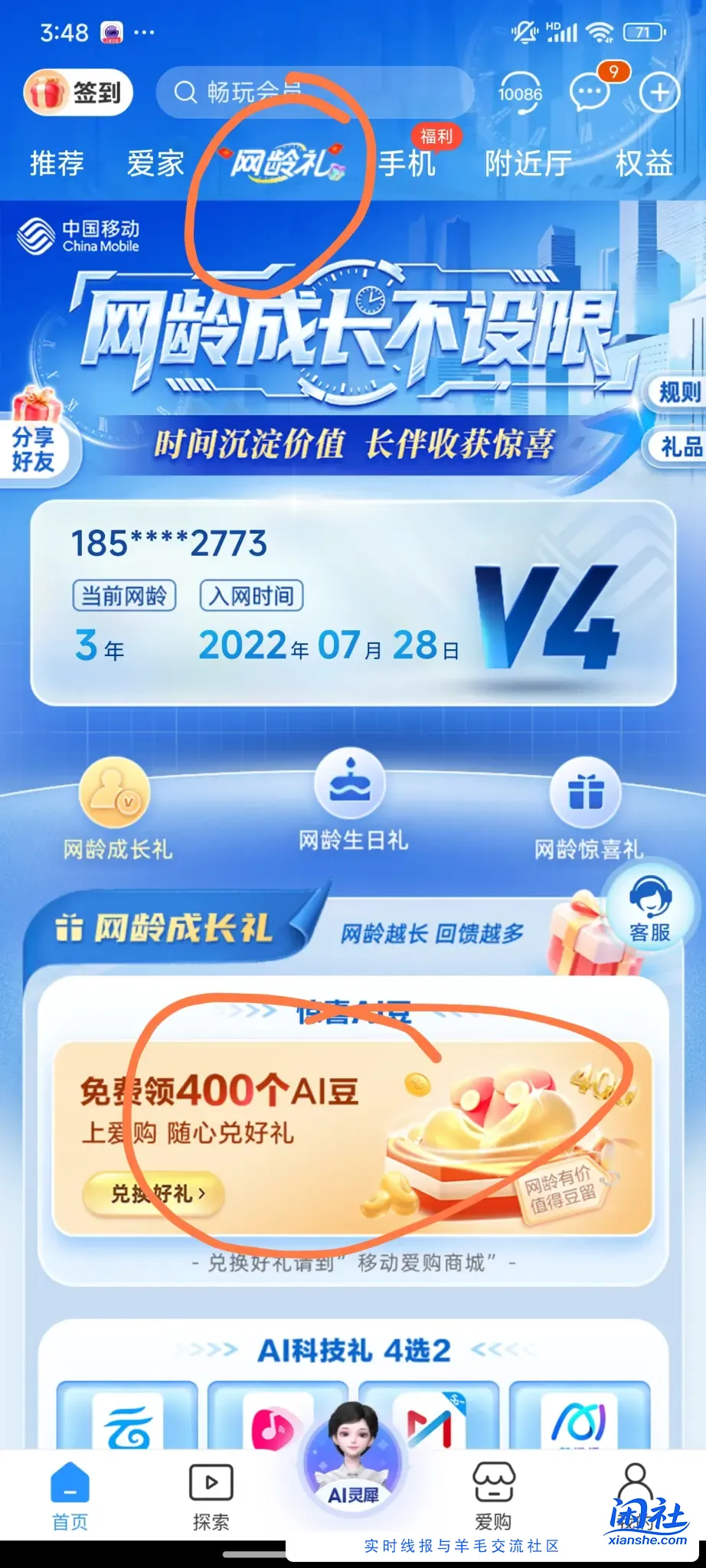Image resolution: width=706 pixels, height=1568 pixels.
Task: Switch to the 爱购 bottom tab
Action: (x=493, y=1497)
